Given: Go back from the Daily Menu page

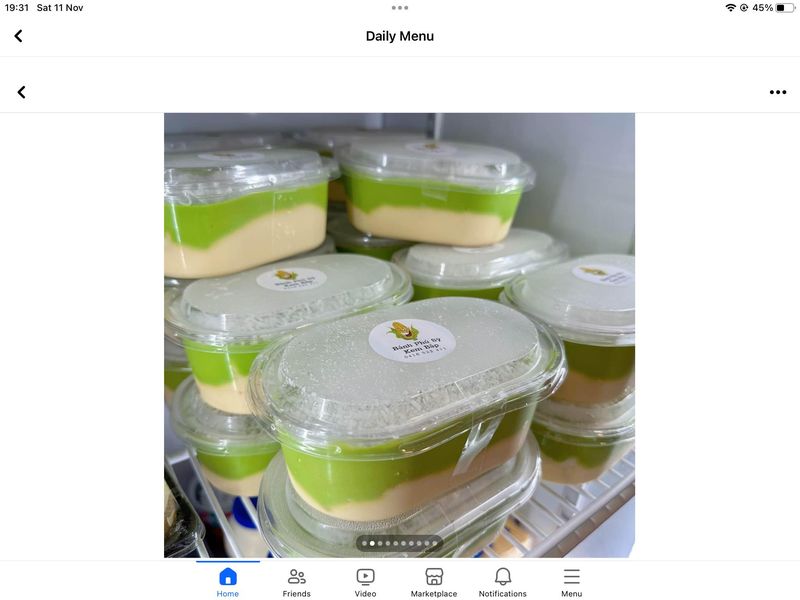Looking at the screenshot, I should [18, 36].
